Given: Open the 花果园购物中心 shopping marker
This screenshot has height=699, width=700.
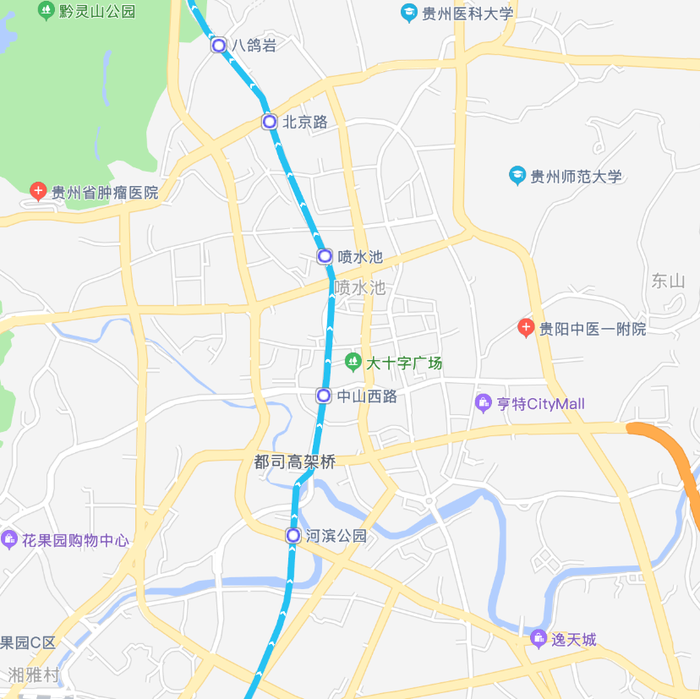Looking at the screenshot, I should [10, 540].
